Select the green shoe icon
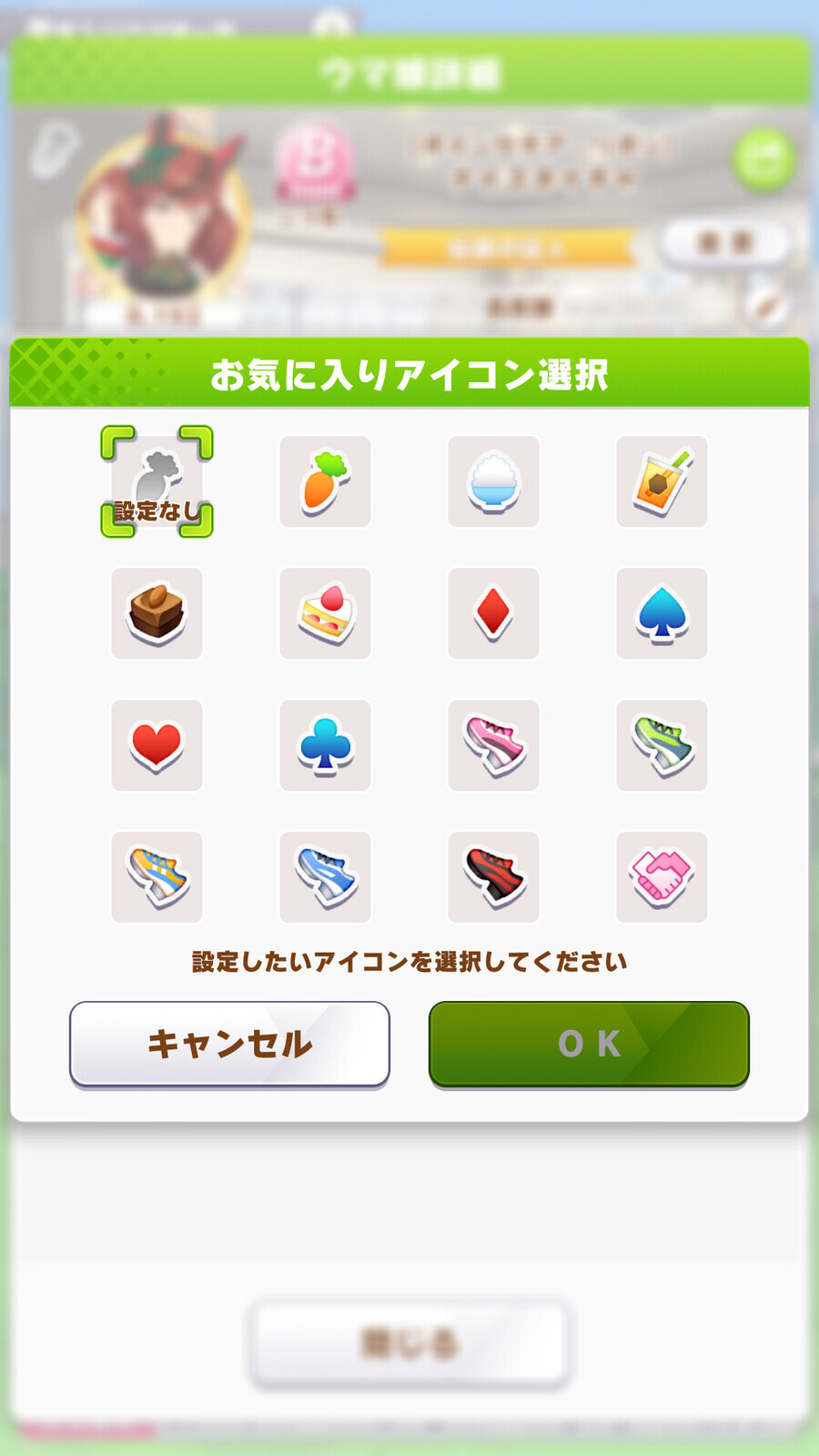Image resolution: width=819 pixels, height=1456 pixels. 662,745
